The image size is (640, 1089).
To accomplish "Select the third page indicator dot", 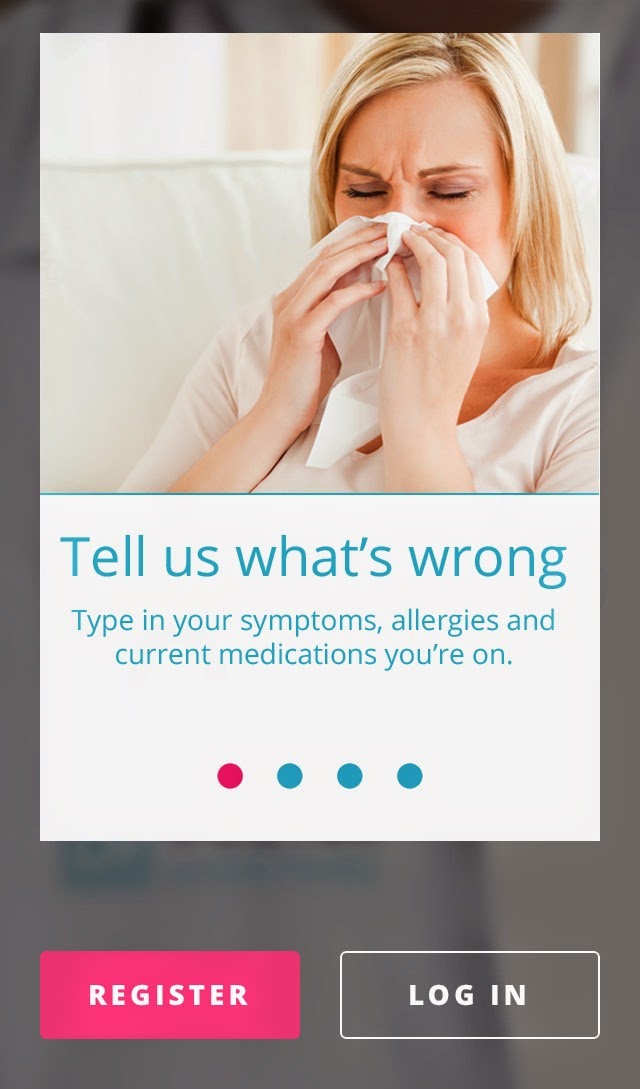I will [349, 776].
